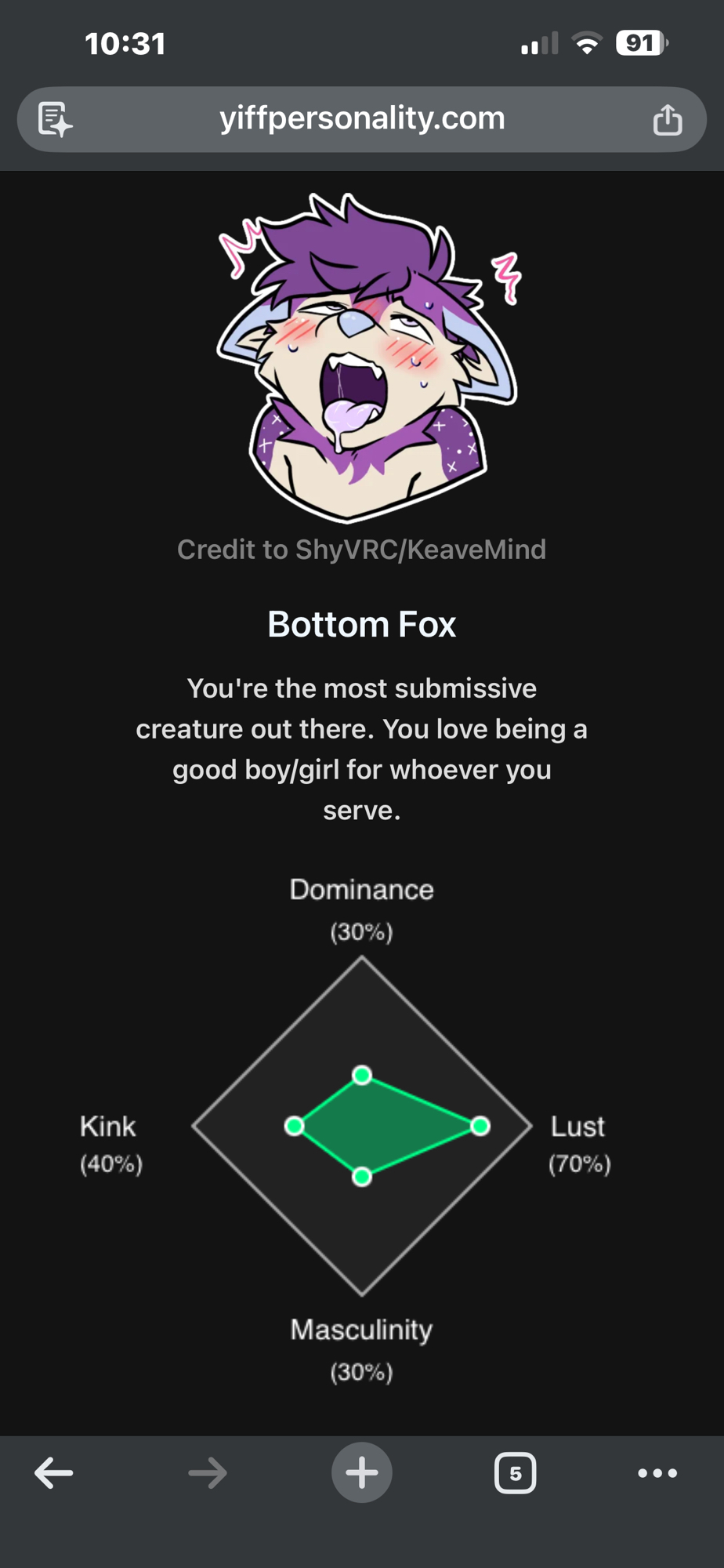The width and height of the screenshot is (724, 1568).
Task: Open the tab switcher showing 5 tabs
Action: 515,1473
